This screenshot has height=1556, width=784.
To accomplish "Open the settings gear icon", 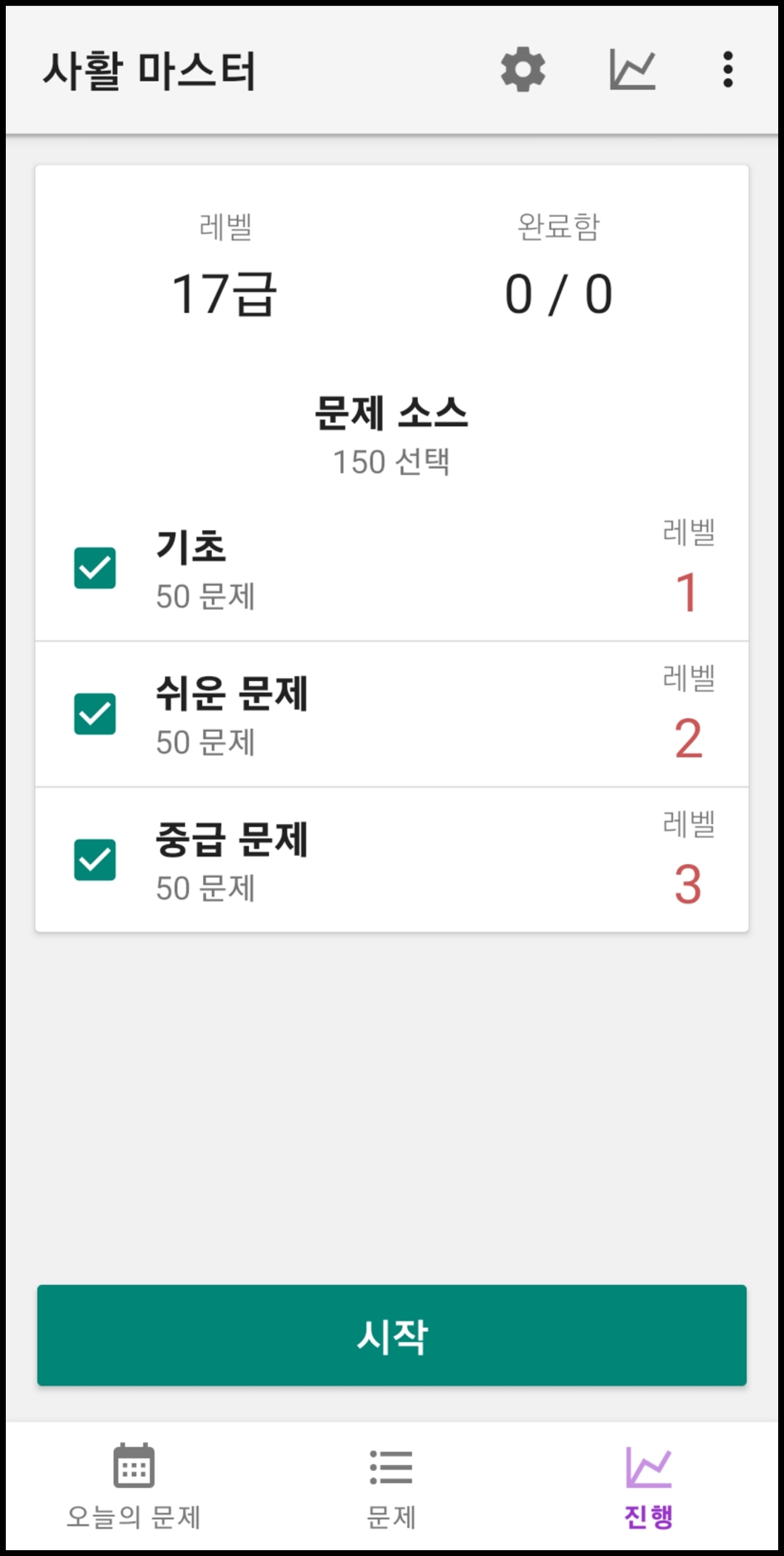I will (524, 70).
